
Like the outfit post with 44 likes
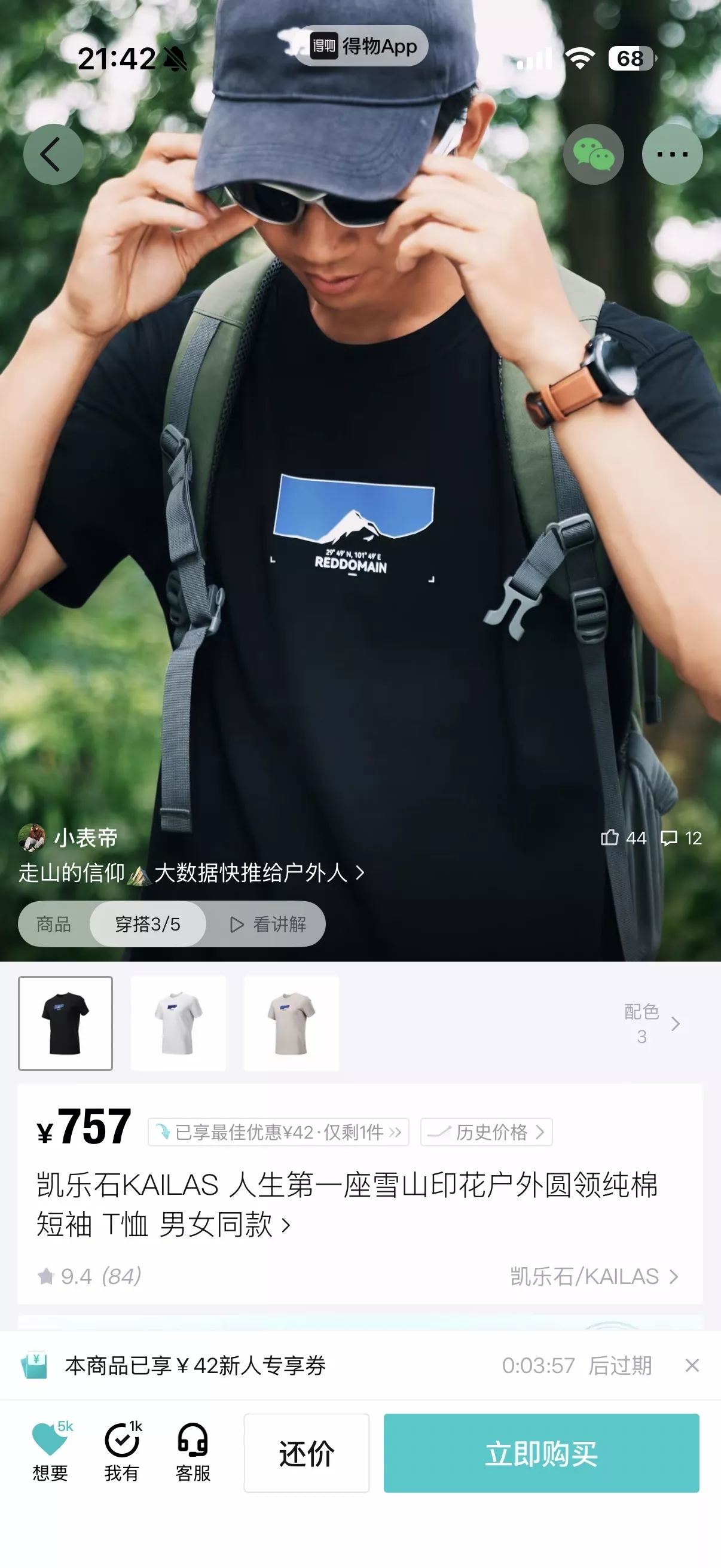(x=623, y=838)
